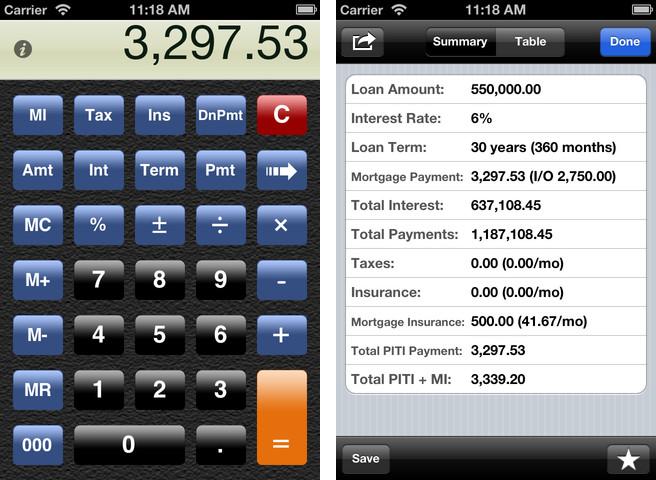Open favorites with the star icon
This screenshot has width=656, height=480.
628,459
